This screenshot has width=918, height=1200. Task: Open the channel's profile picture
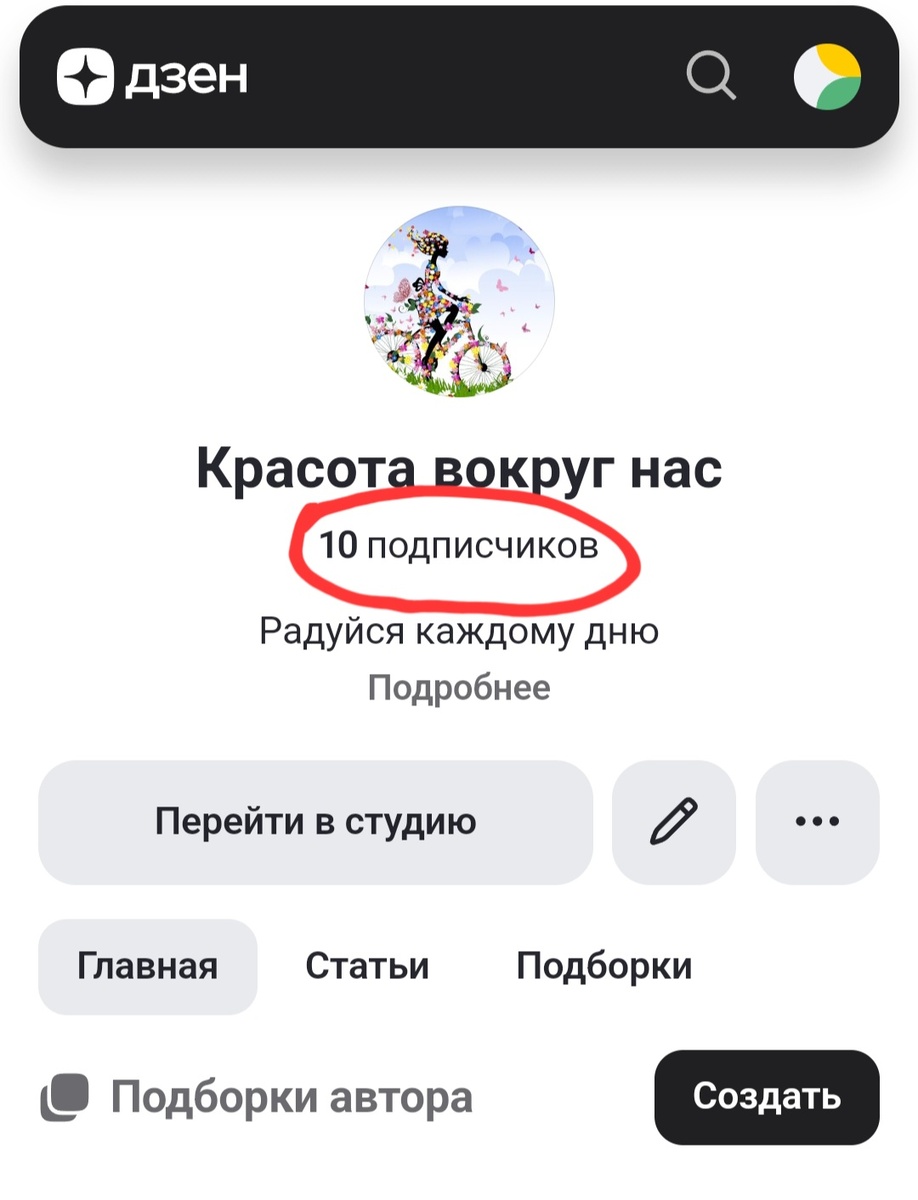click(x=459, y=301)
